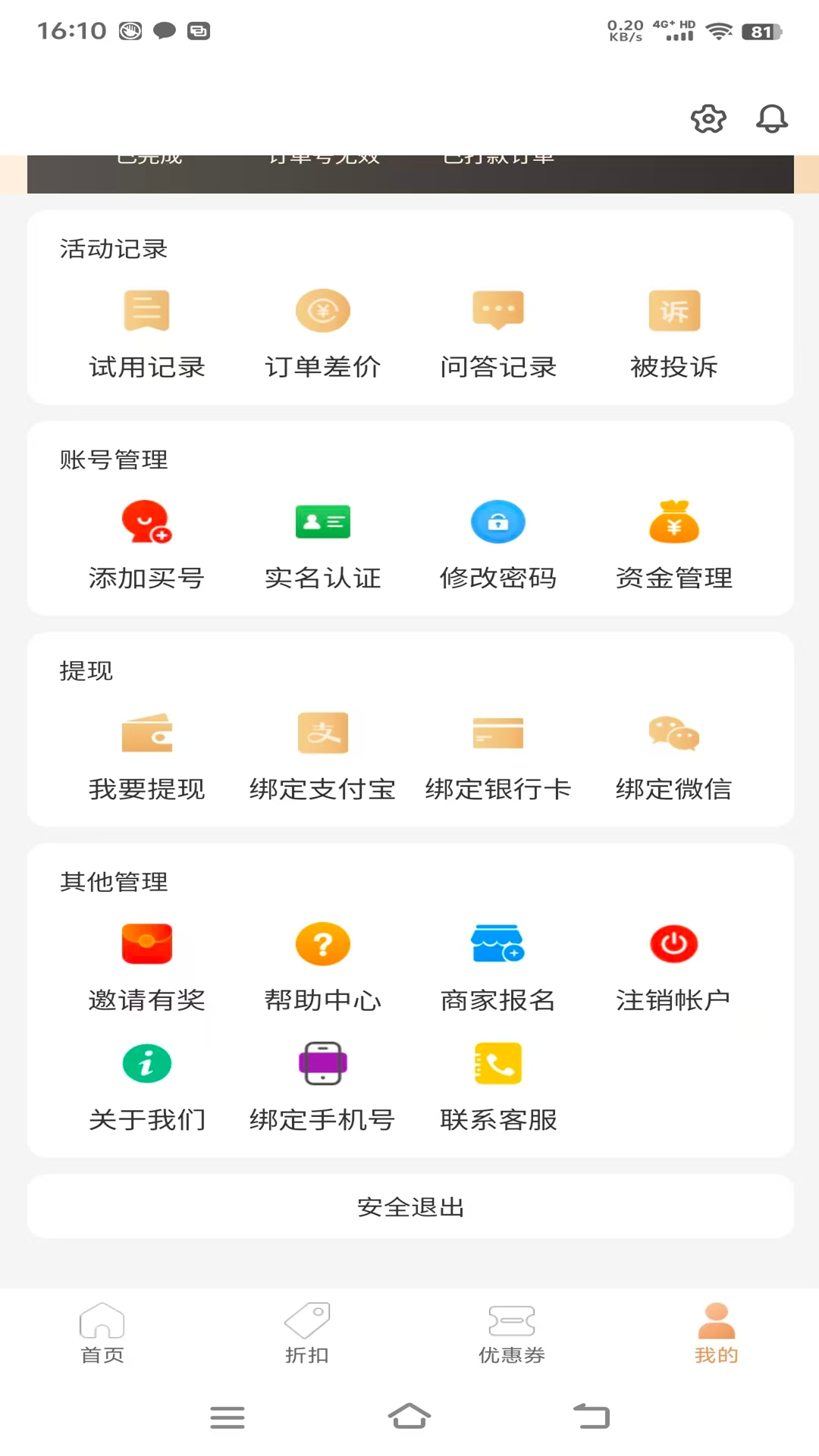
Task: Open the 帮助中心 help center
Action: [322, 966]
